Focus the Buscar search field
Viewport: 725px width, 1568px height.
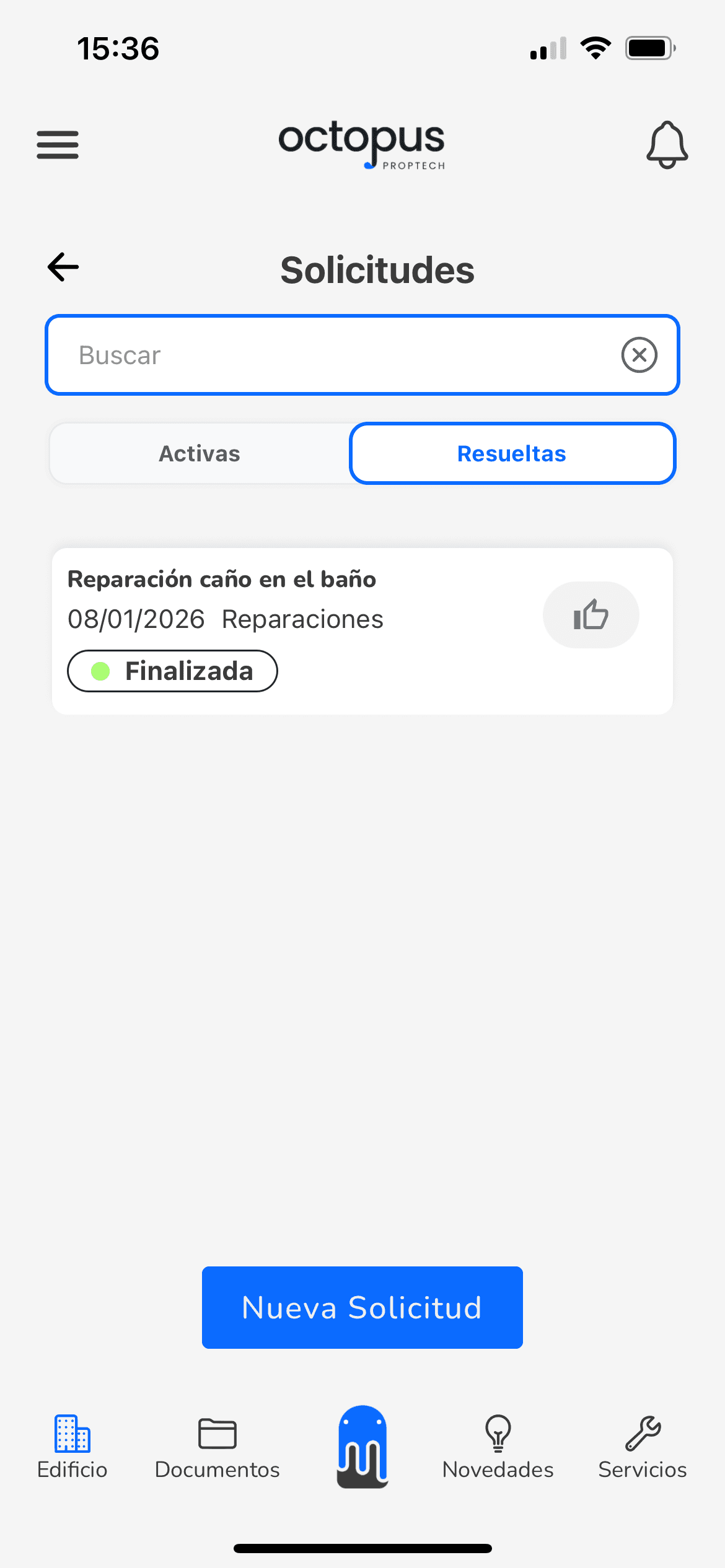pos(335,355)
